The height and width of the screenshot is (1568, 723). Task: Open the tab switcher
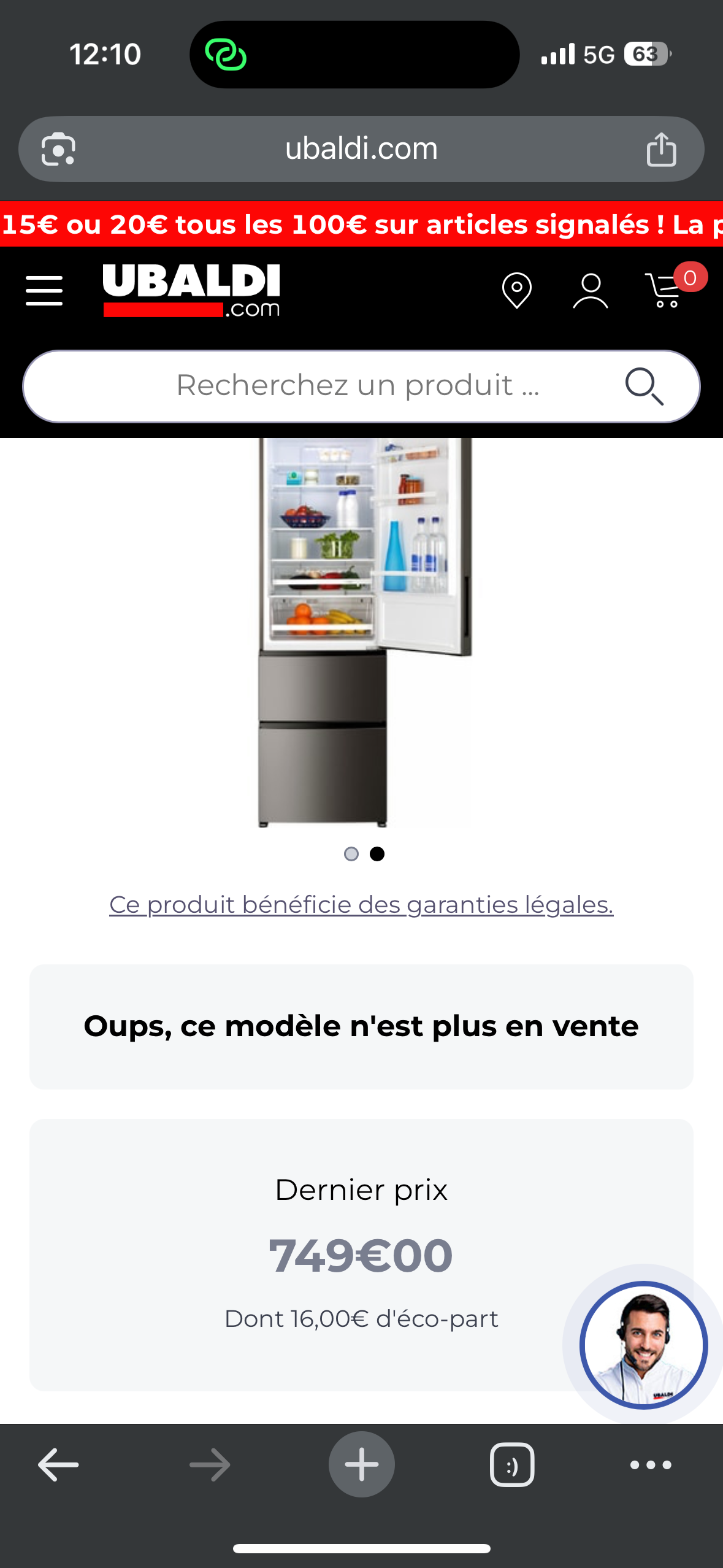pyautogui.click(x=512, y=1465)
